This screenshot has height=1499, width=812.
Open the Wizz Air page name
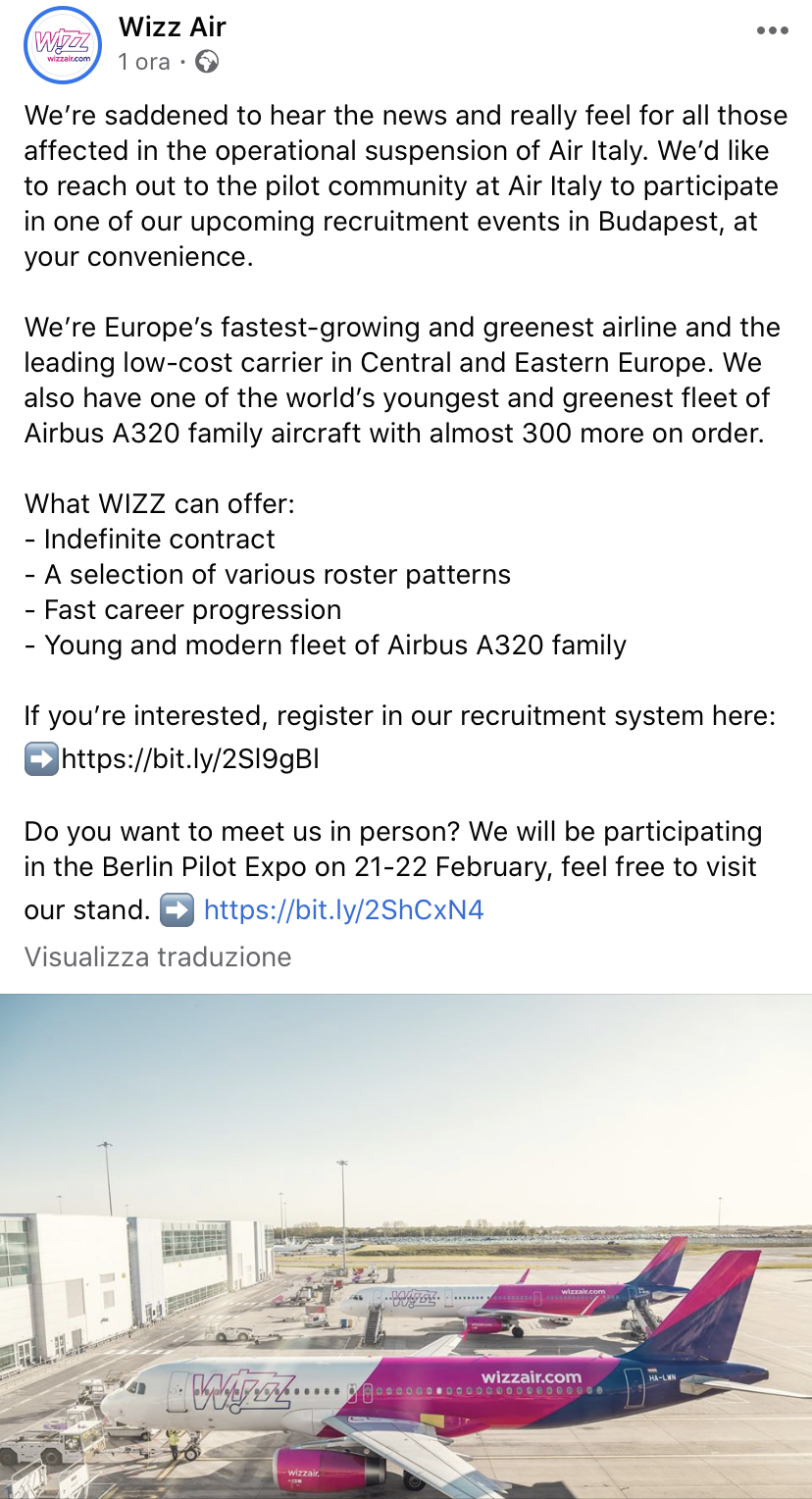(x=173, y=26)
